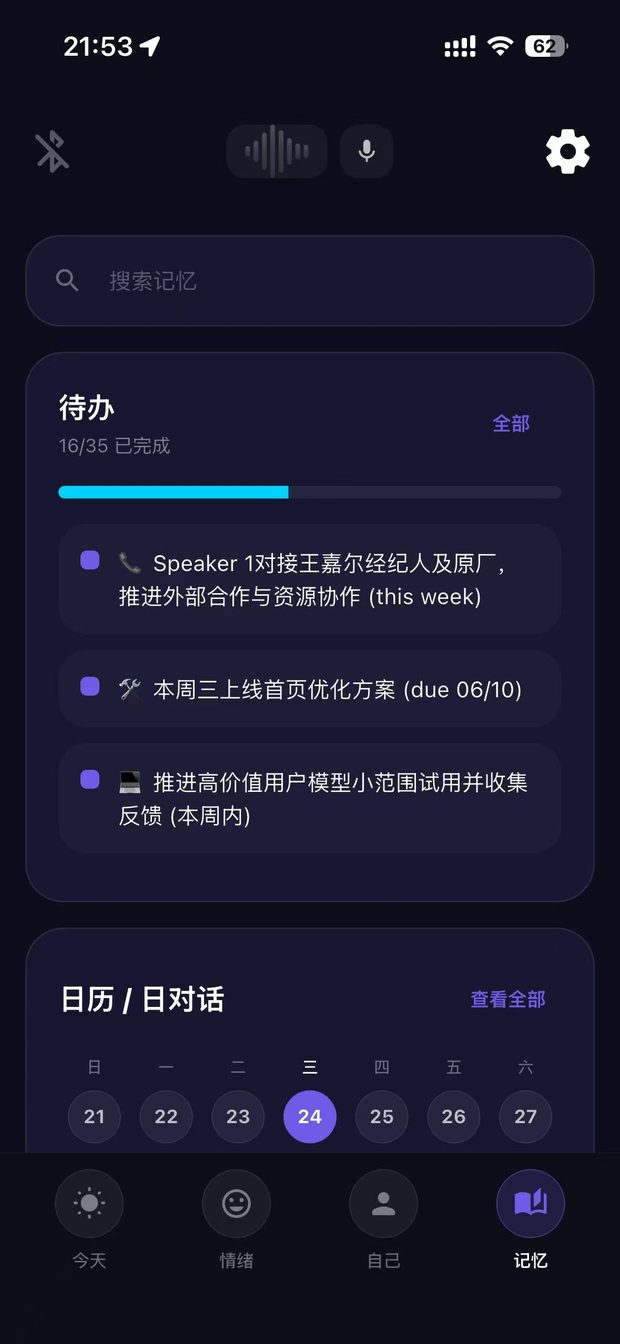Tap the audio waveform button
This screenshot has width=620, height=1344.
[277, 152]
